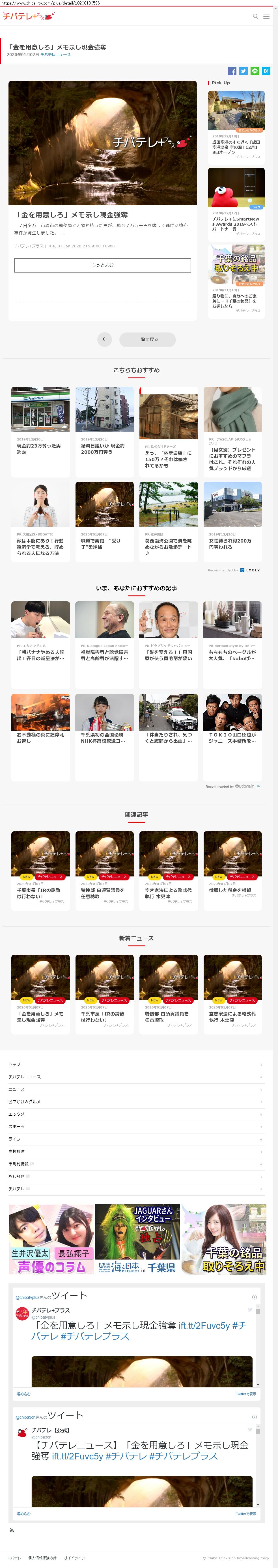
Task: Open the hamburger menu
Action: click(266, 16)
